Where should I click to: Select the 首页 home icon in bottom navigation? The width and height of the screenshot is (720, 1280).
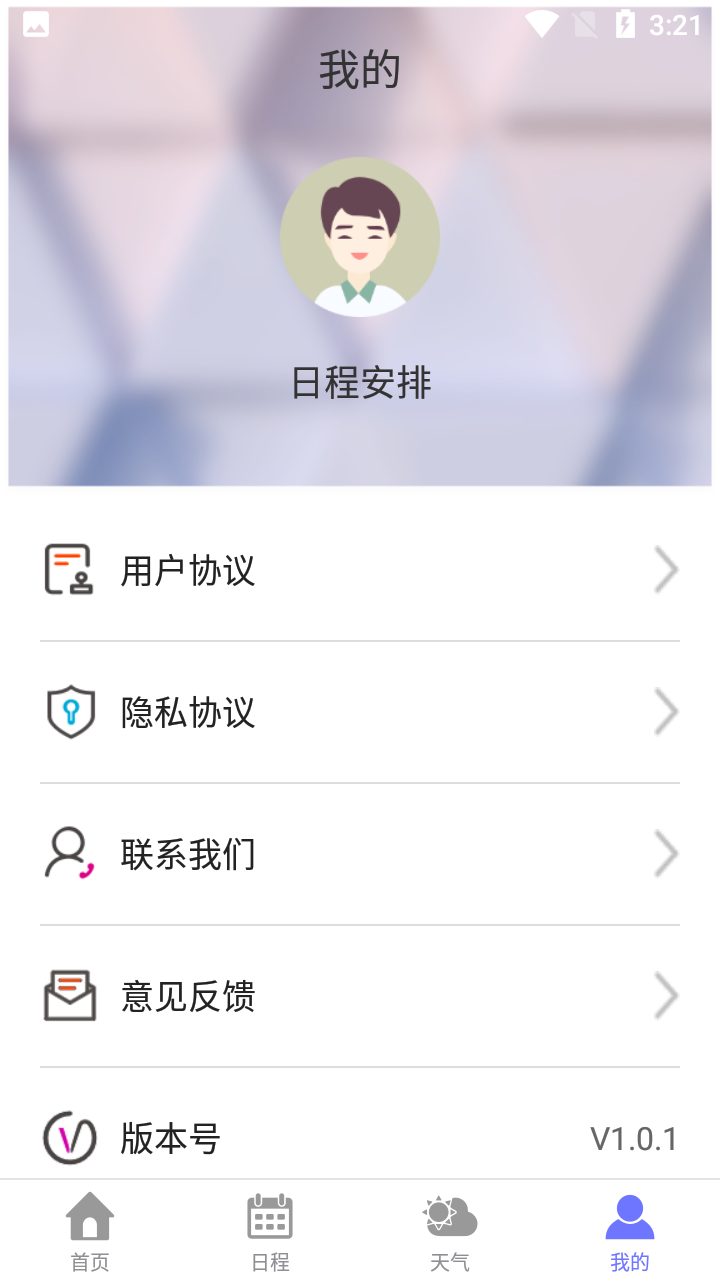(90, 1216)
